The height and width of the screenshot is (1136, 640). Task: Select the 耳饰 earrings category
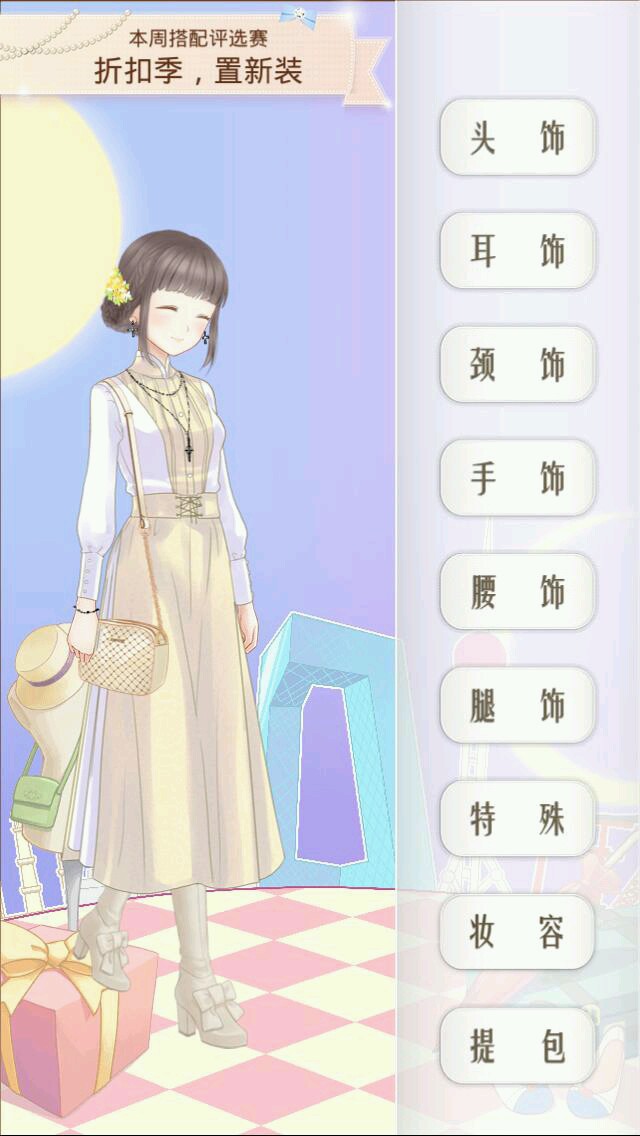518,251
